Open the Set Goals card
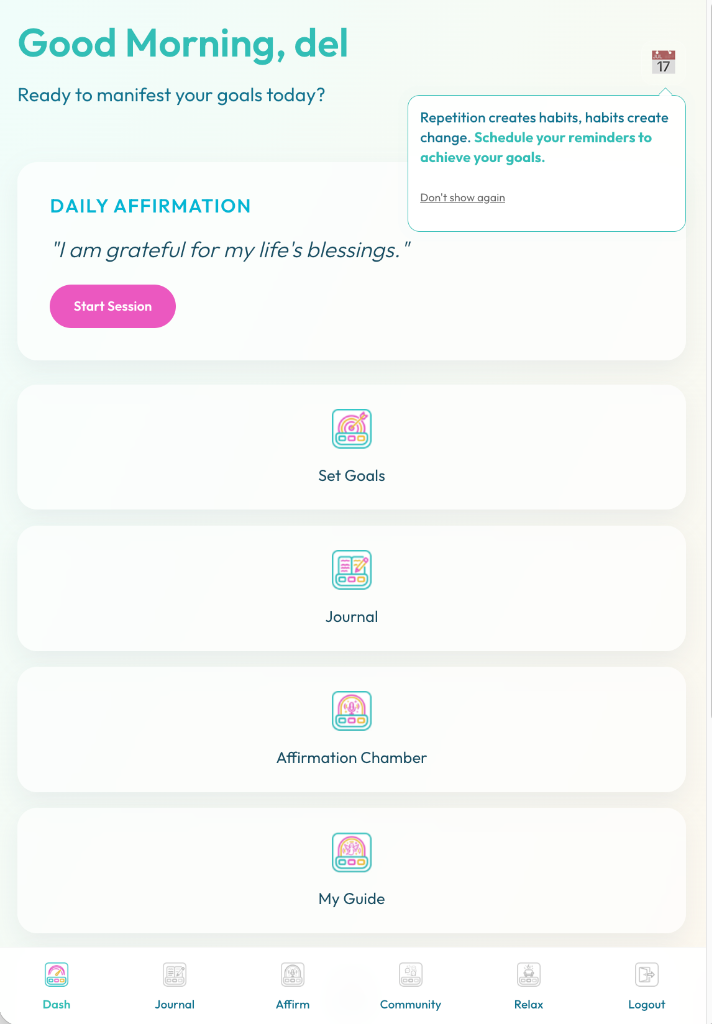Viewport: 712px width, 1024px height. 351,447
